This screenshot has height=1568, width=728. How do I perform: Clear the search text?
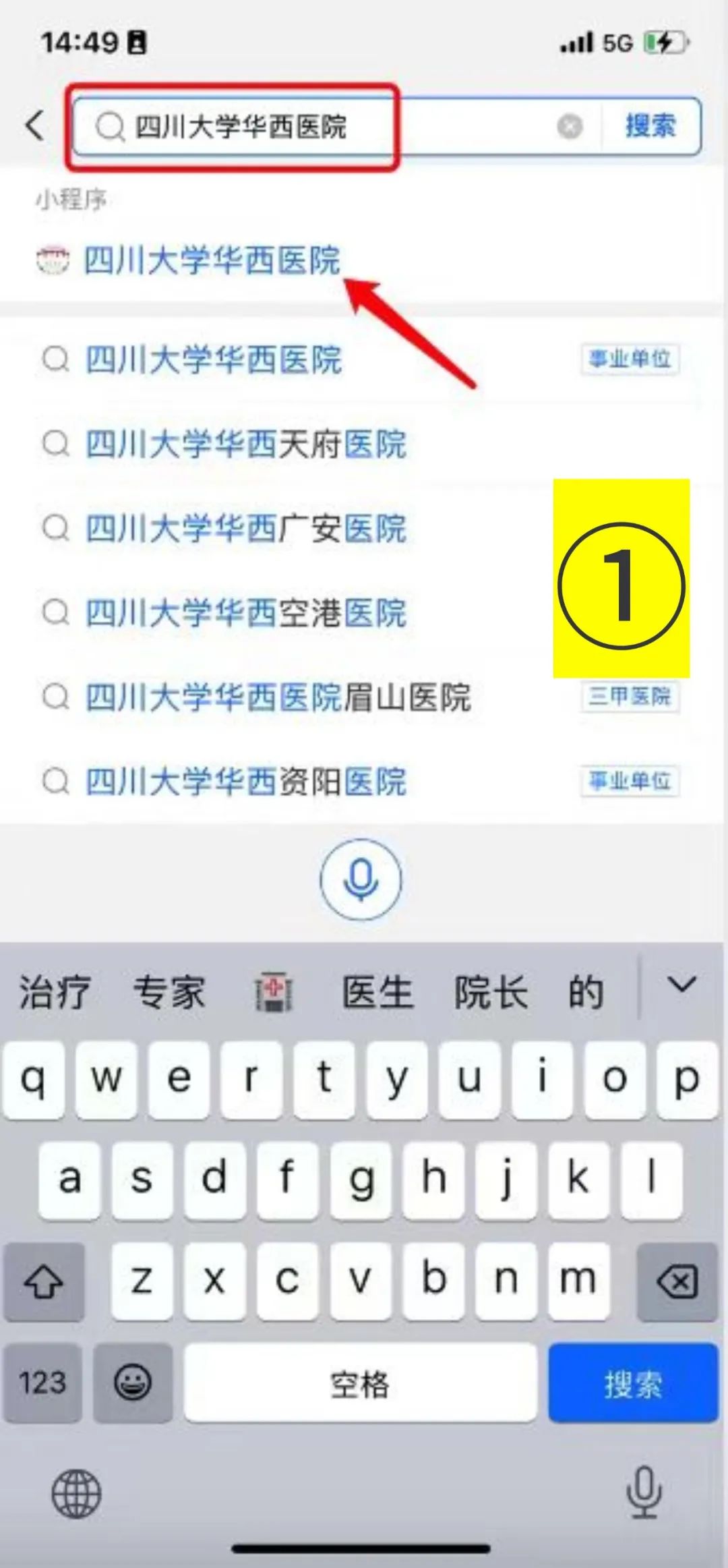tap(570, 127)
